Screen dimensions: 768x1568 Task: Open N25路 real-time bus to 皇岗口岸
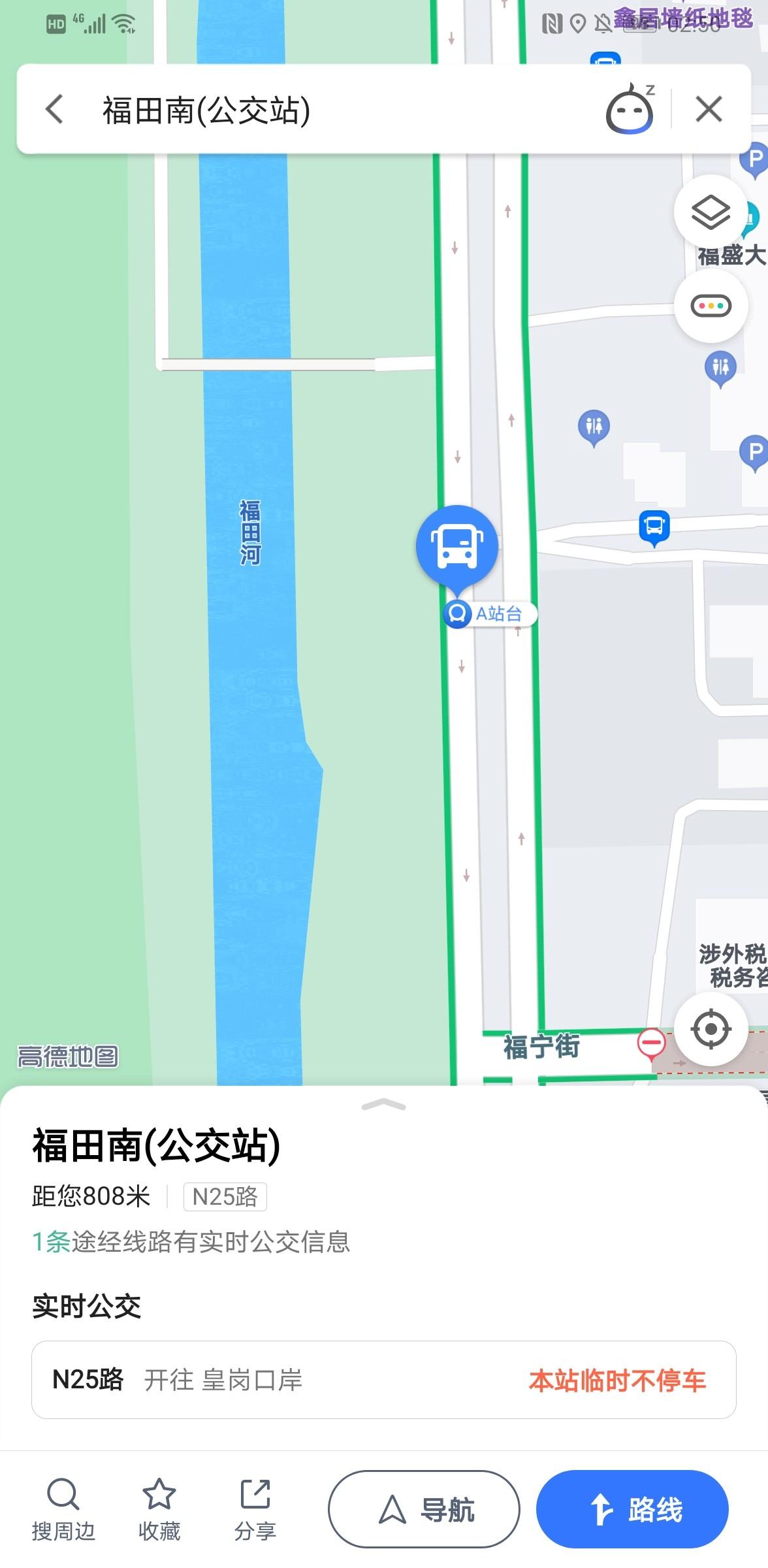[x=384, y=1380]
